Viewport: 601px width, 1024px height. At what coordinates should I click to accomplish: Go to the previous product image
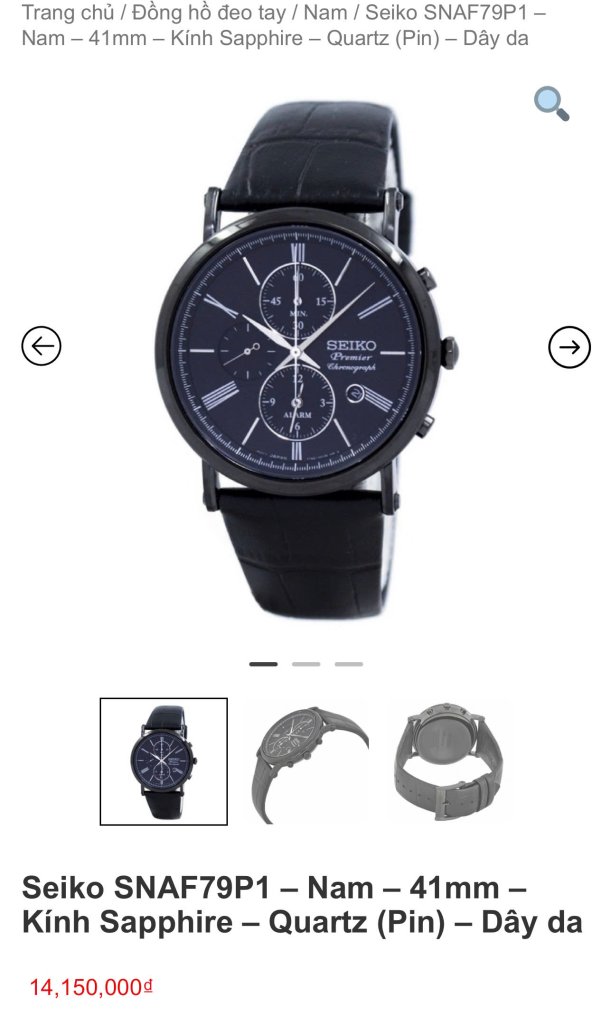[41, 347]
